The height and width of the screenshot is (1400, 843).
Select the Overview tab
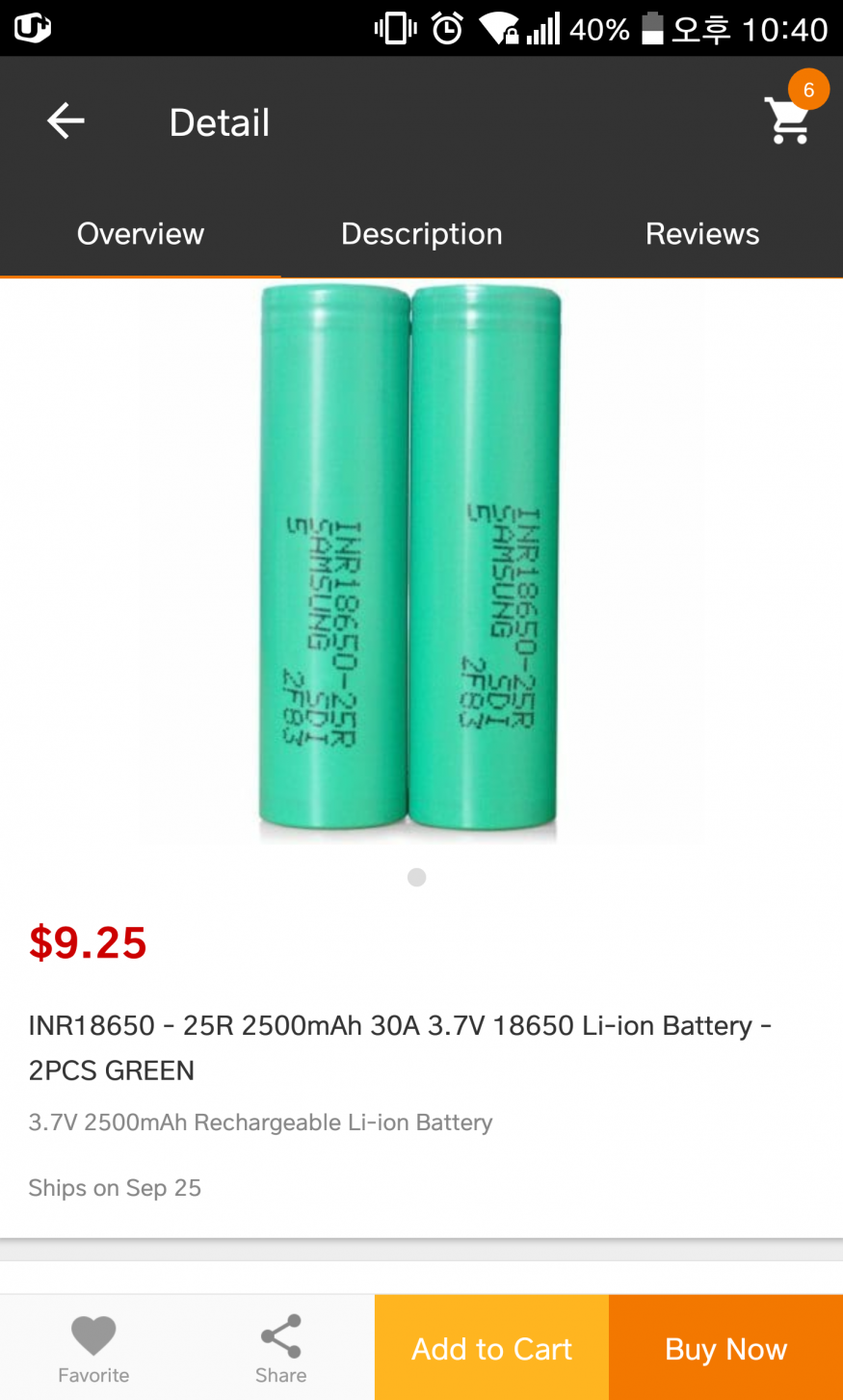pyautogui.click(x=141, y=234)
